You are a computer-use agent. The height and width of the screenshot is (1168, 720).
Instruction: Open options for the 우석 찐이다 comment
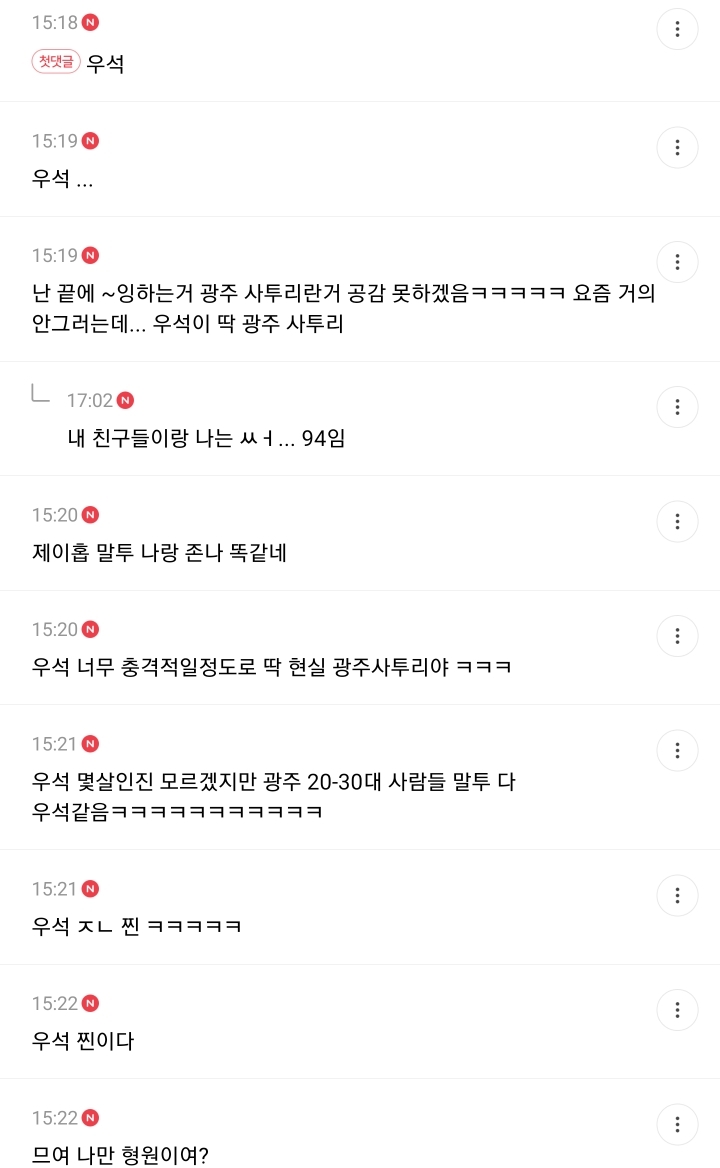click(x=678, y=1010)
